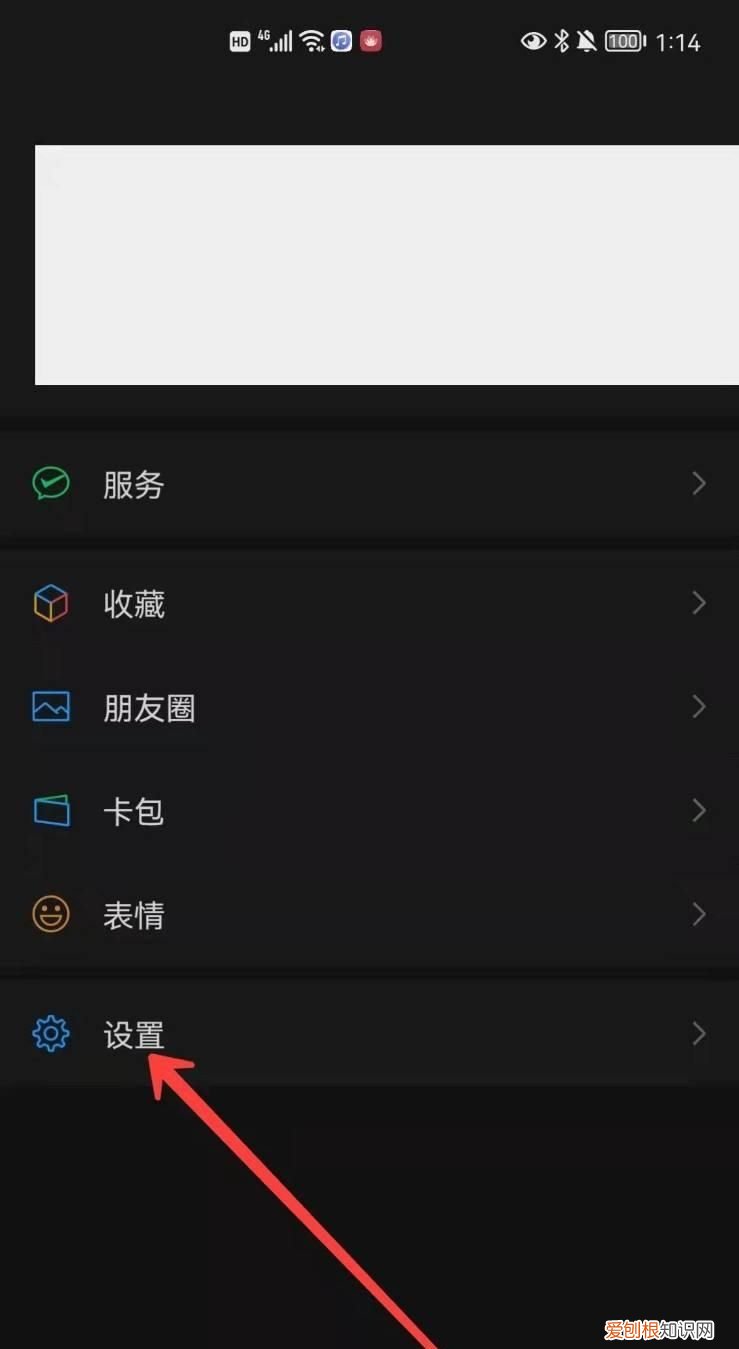Expand the 服务 entry arrow

tap(698, 484)
